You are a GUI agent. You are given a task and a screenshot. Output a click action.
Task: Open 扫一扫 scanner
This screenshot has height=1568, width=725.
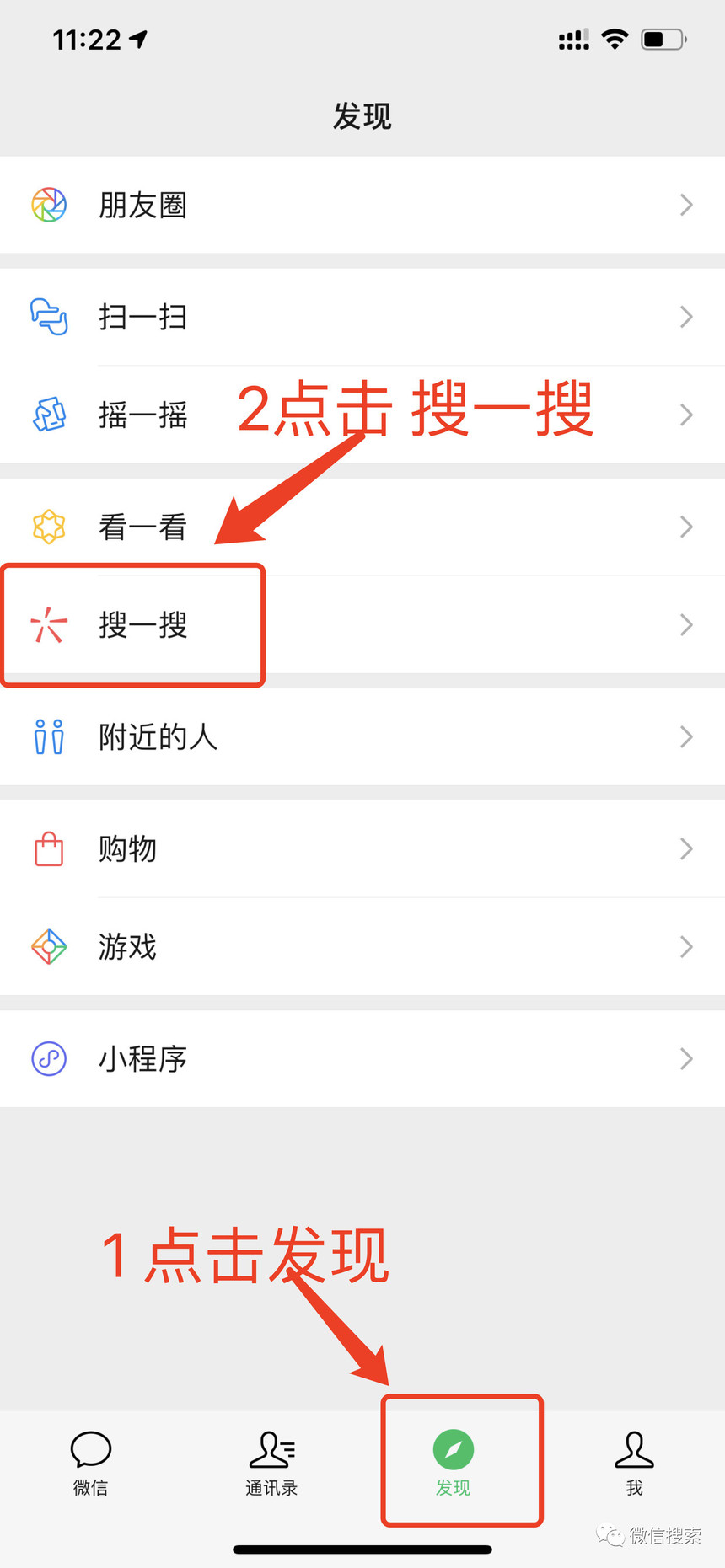[x=362, y=317]
